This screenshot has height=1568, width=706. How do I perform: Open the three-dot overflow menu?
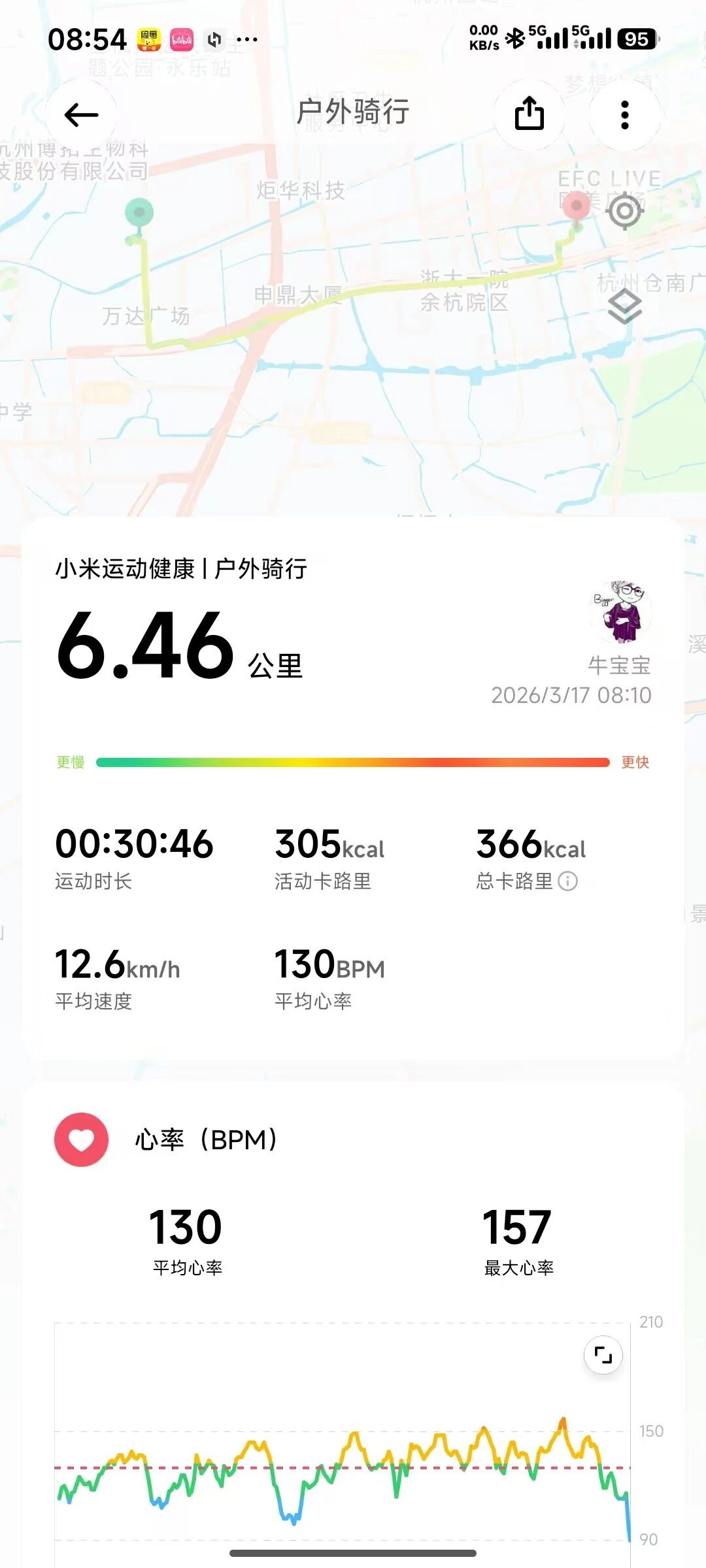tap(624, 115)
